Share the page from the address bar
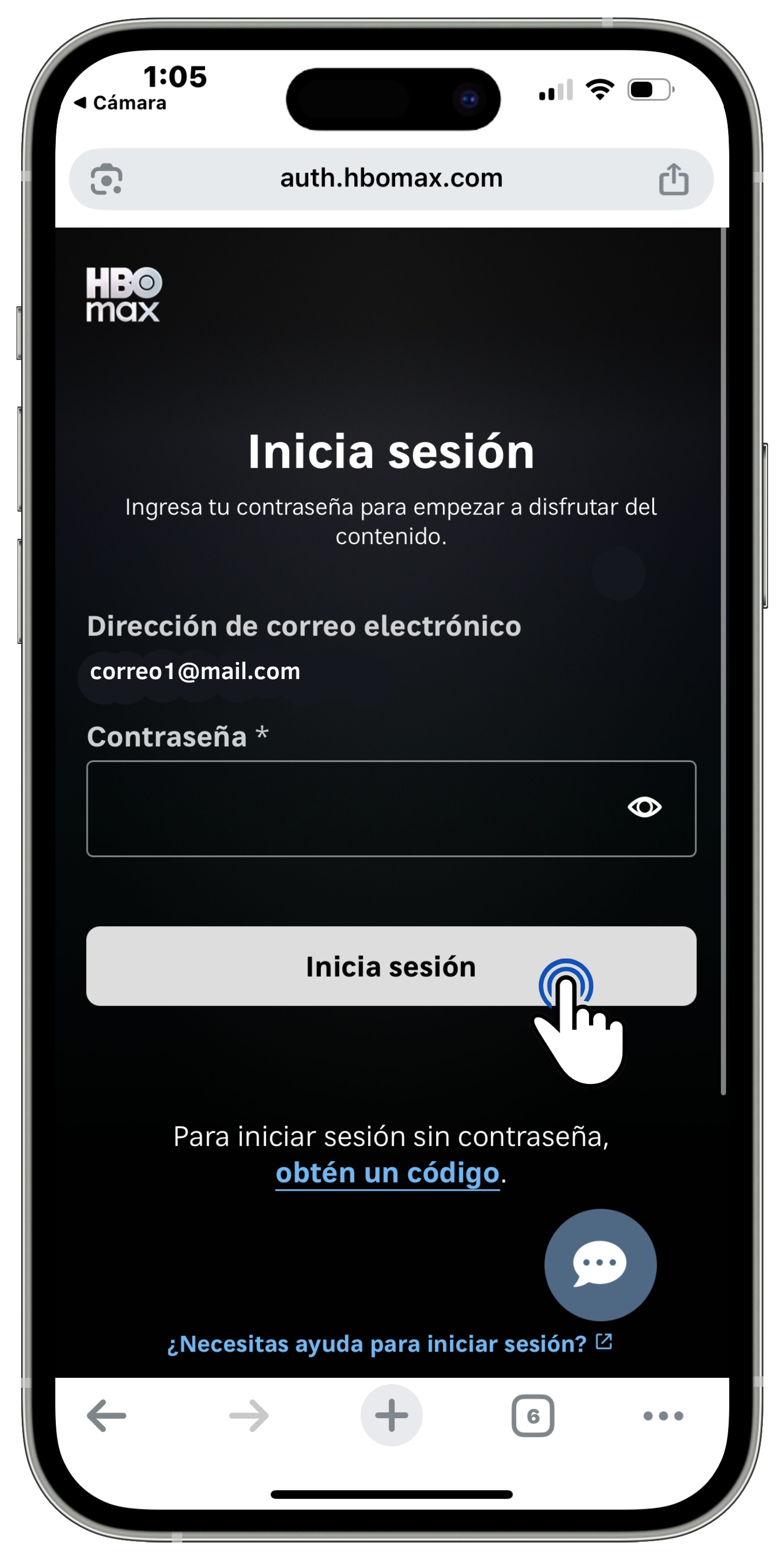The height and width of the screenshot is (1560, 784). 673,179
